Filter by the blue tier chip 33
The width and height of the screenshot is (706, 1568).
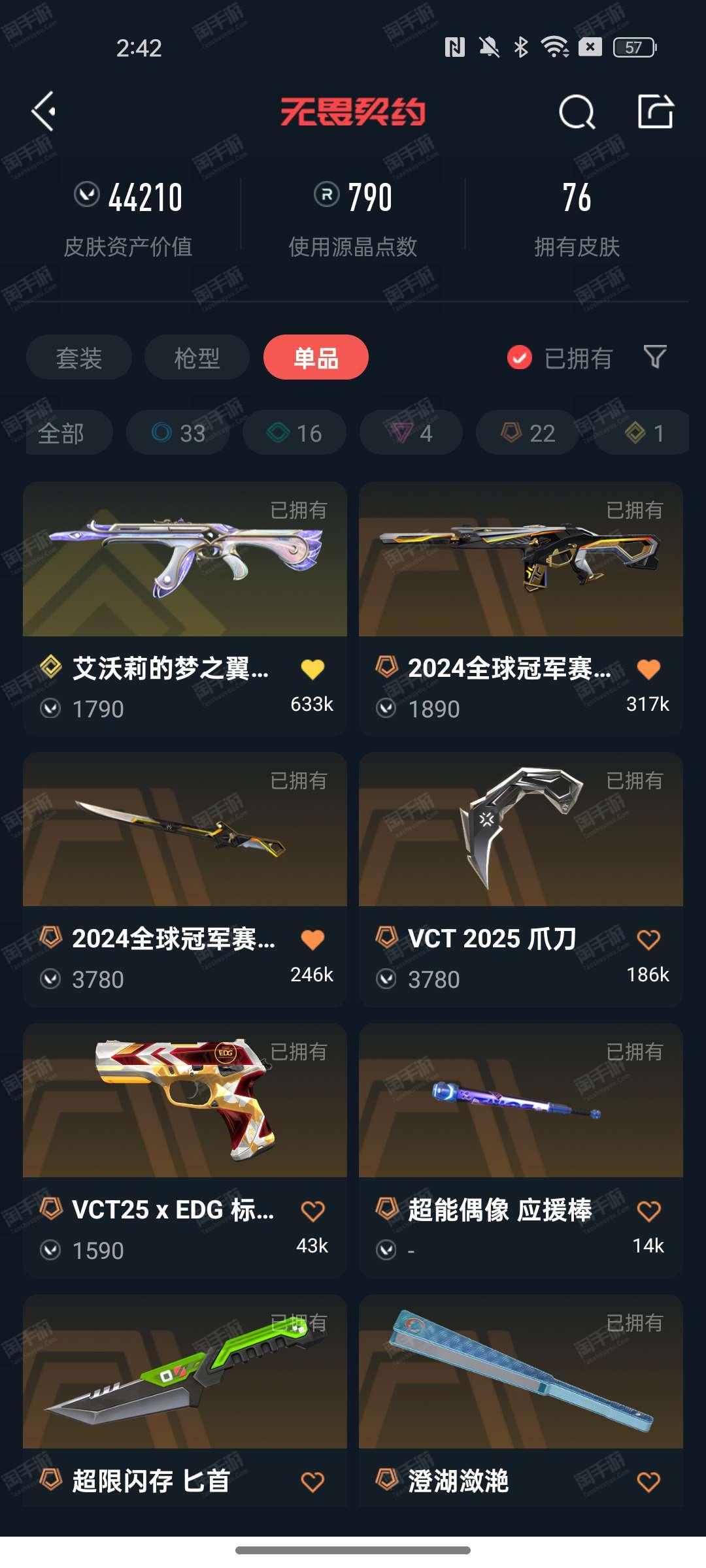[x=178, y=433]
